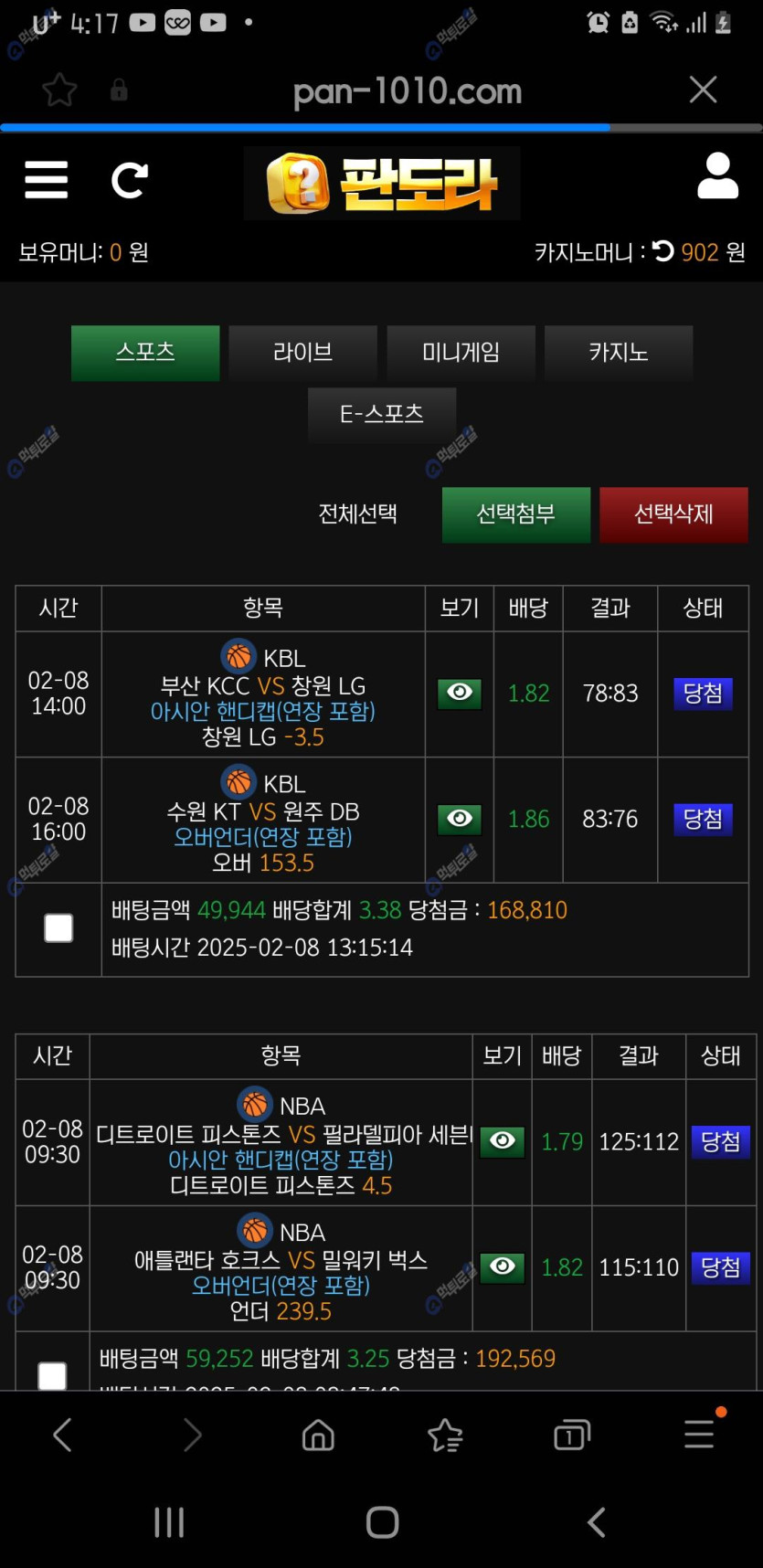Go to browser home page
This screenshot has width=763, height=1568.
[x=318, y=1436]
